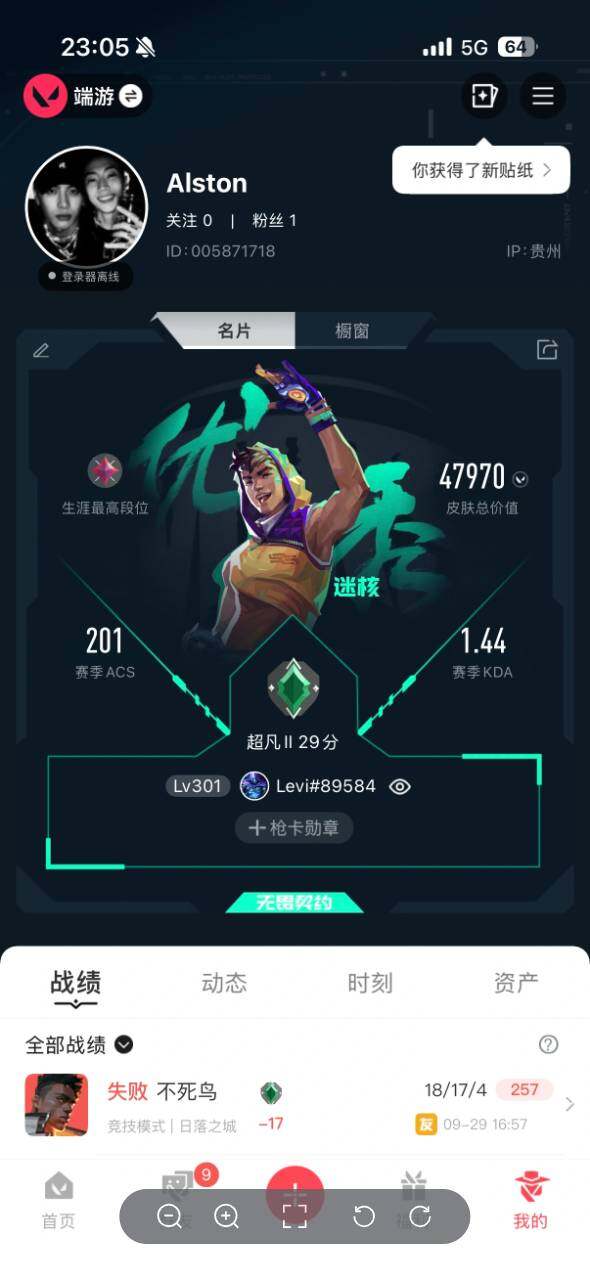Open the 时刻 tab
Viewport: 590px width, 1271px height.
click(369, 983)
